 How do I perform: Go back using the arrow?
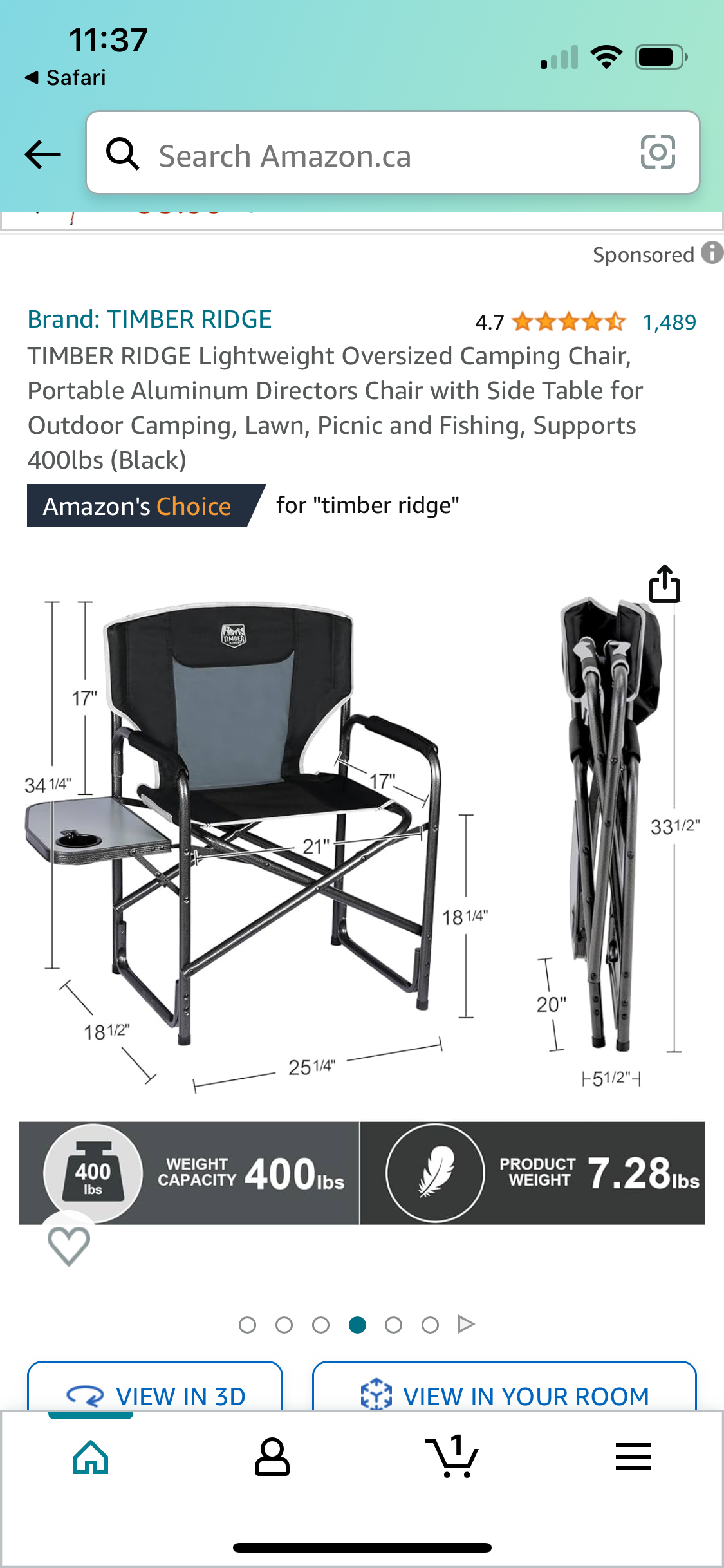(x=42, y=154)
